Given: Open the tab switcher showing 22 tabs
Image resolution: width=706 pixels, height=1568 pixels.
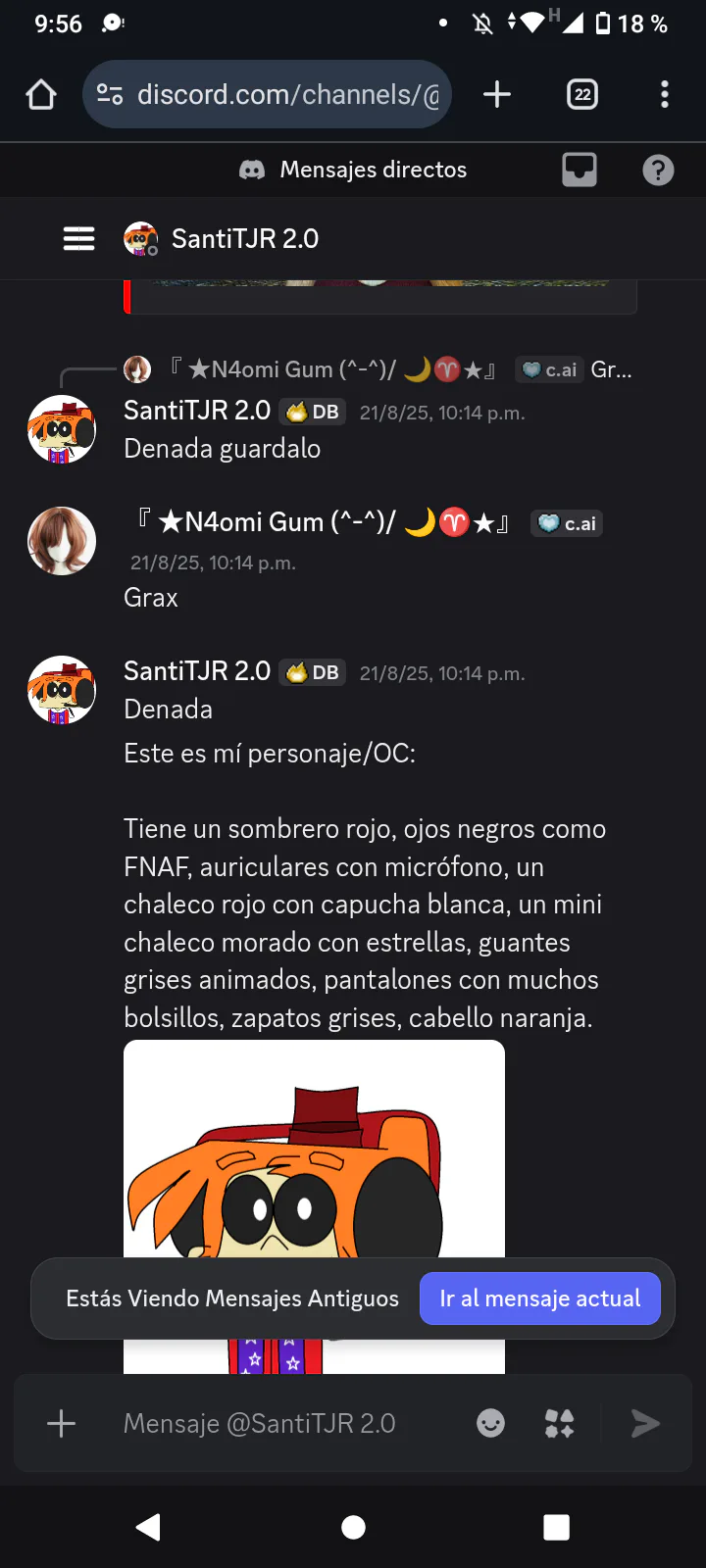Looking at the screenshot, I should click(x=582, y=95).
